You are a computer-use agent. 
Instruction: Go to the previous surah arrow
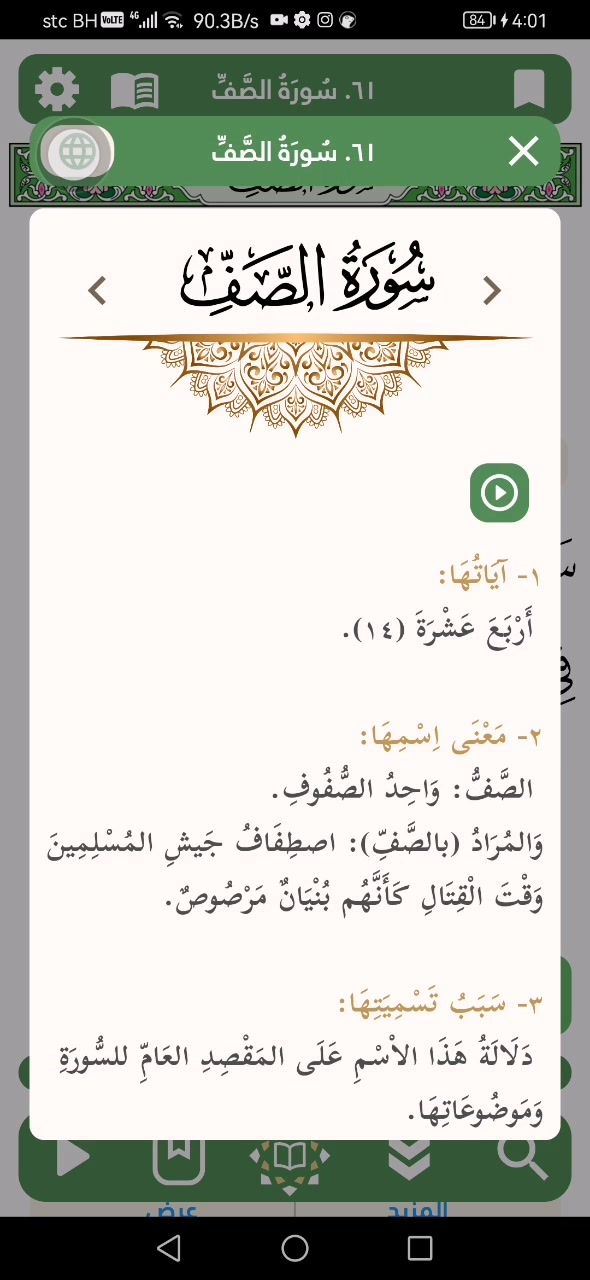pyautogui.click(x=491, y=291)
